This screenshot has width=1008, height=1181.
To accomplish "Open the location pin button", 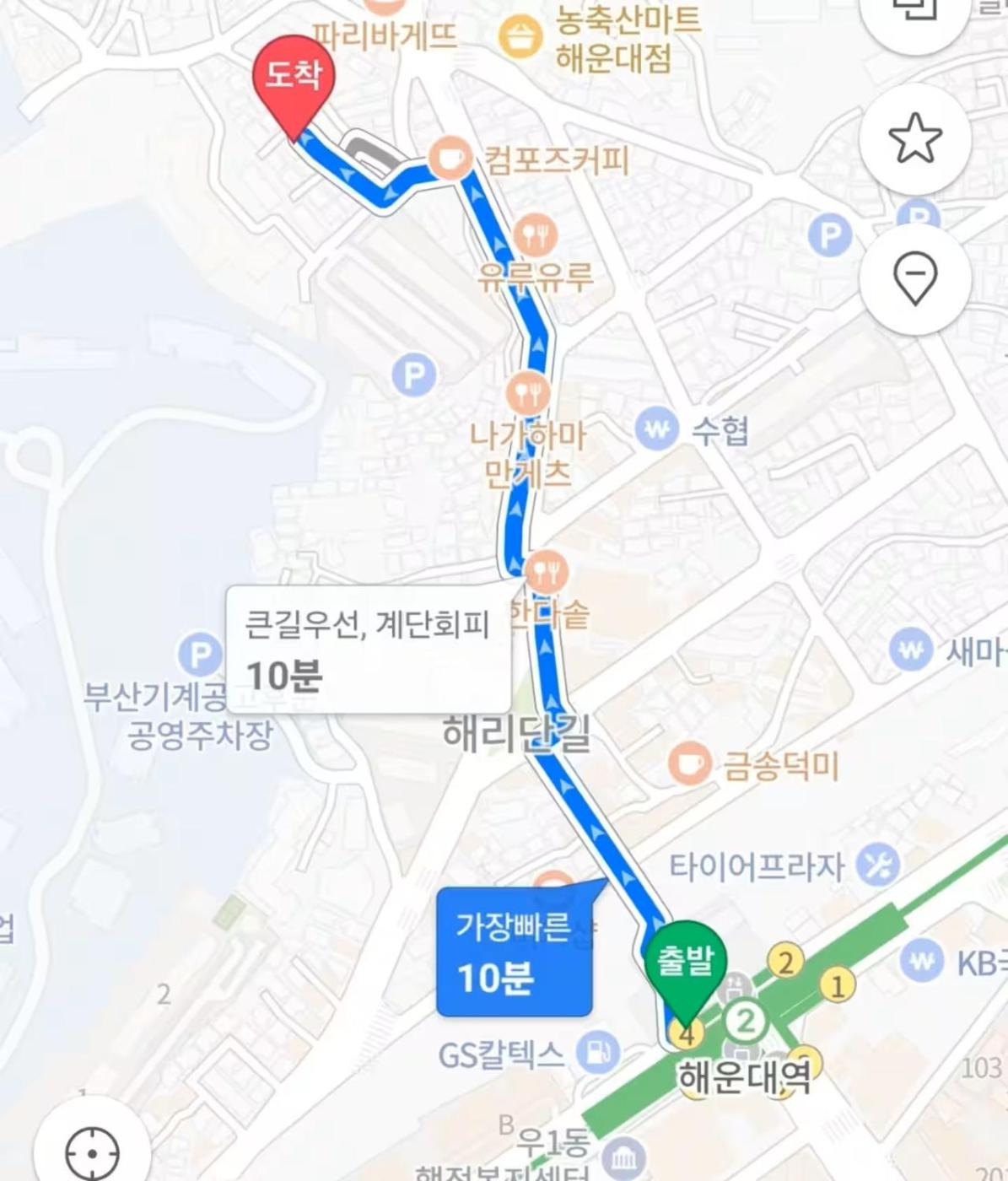I will (x=915, y=278).
